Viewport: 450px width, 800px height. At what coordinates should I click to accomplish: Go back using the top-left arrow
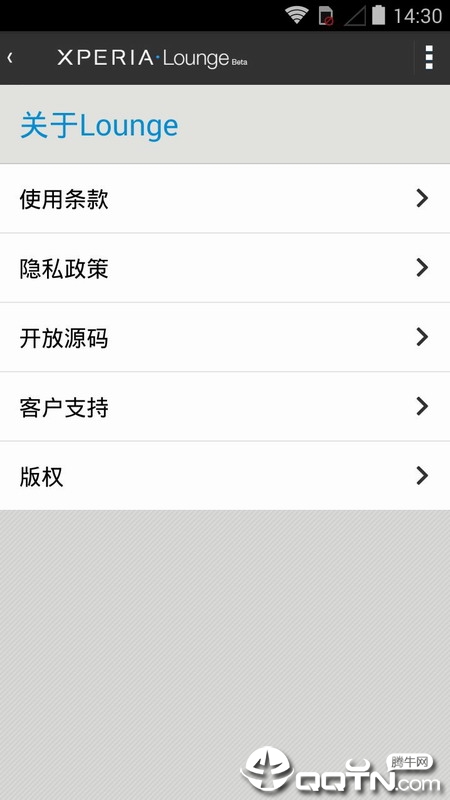coord(10,58)
